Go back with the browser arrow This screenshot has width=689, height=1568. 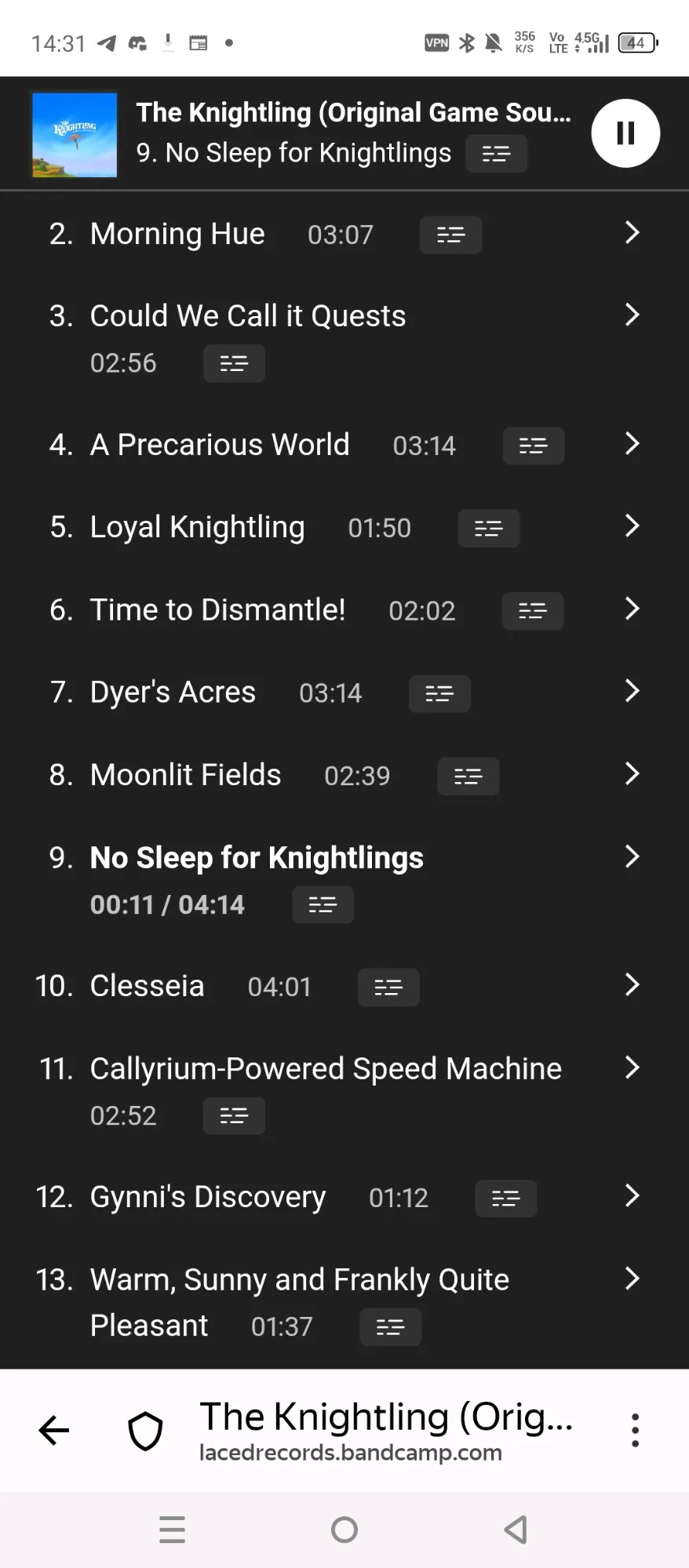click(54, 1430)
